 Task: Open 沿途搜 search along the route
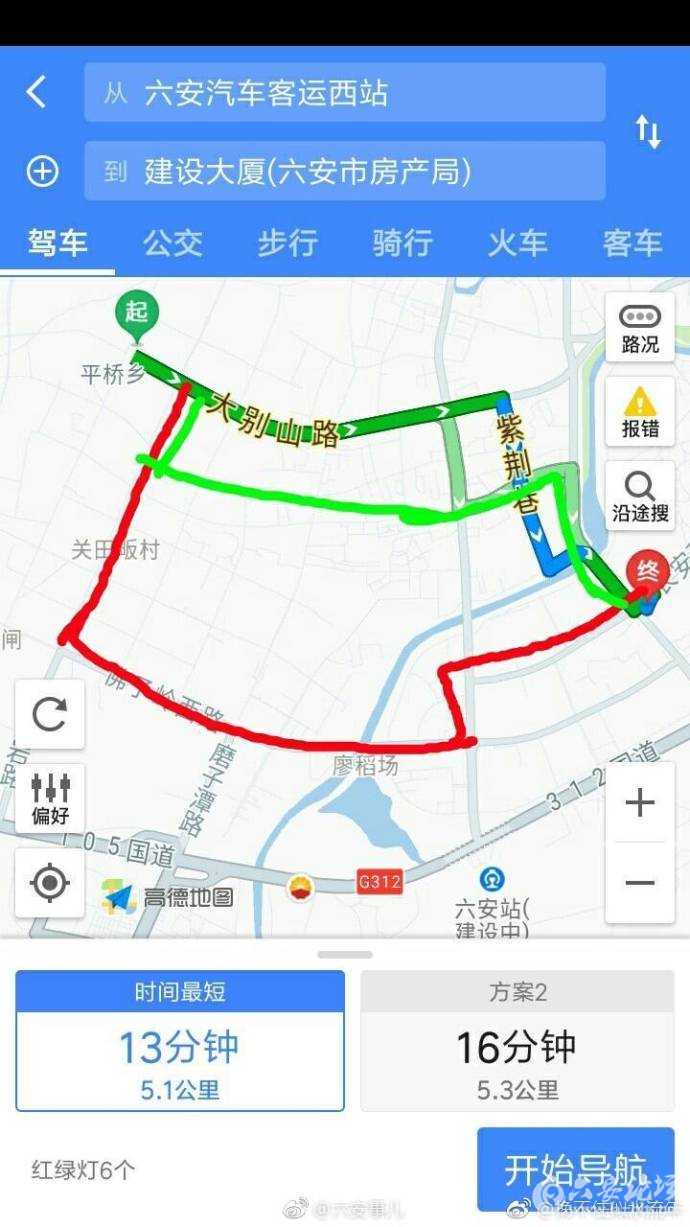click(x=640, y=497)
